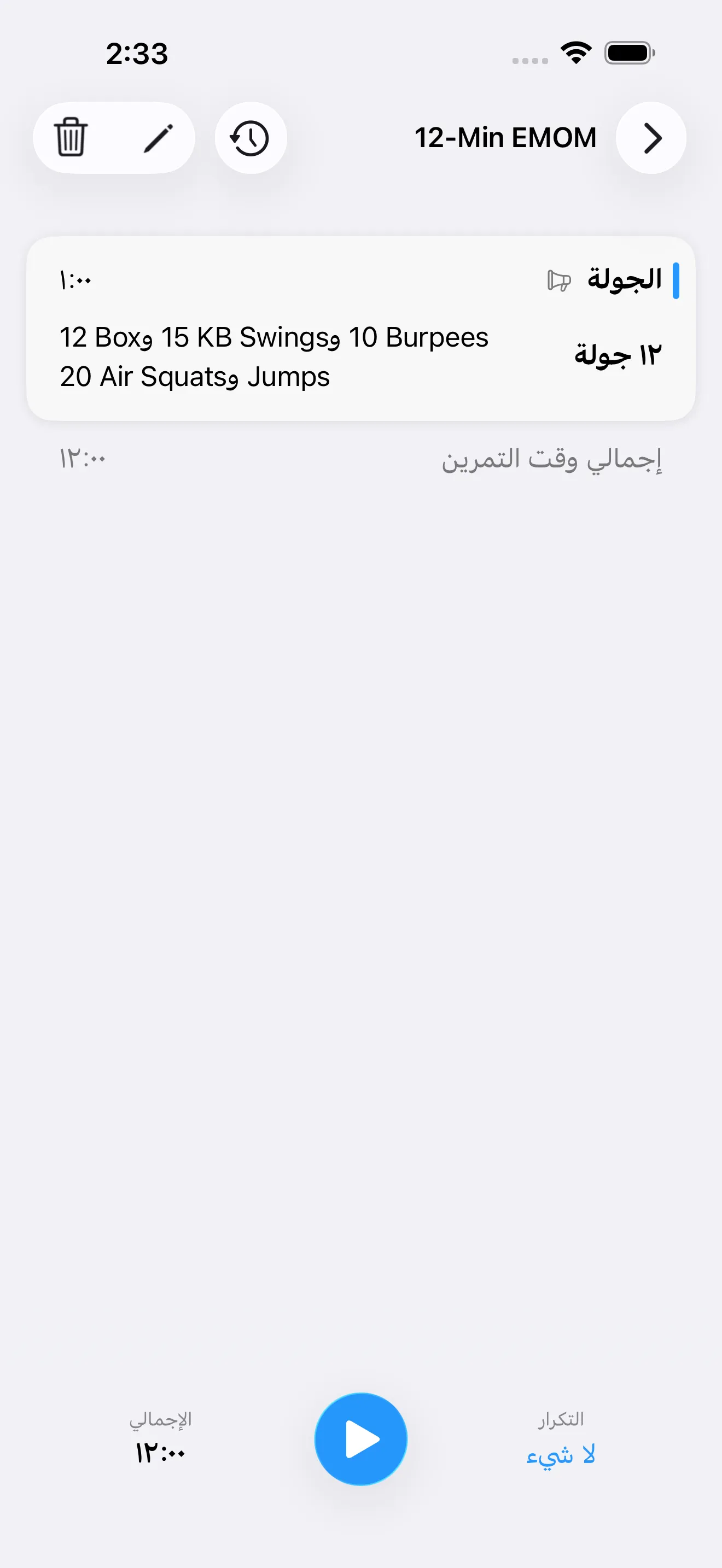
Task: Edit the workout with the pencil icon
Action: pos(158,138)
